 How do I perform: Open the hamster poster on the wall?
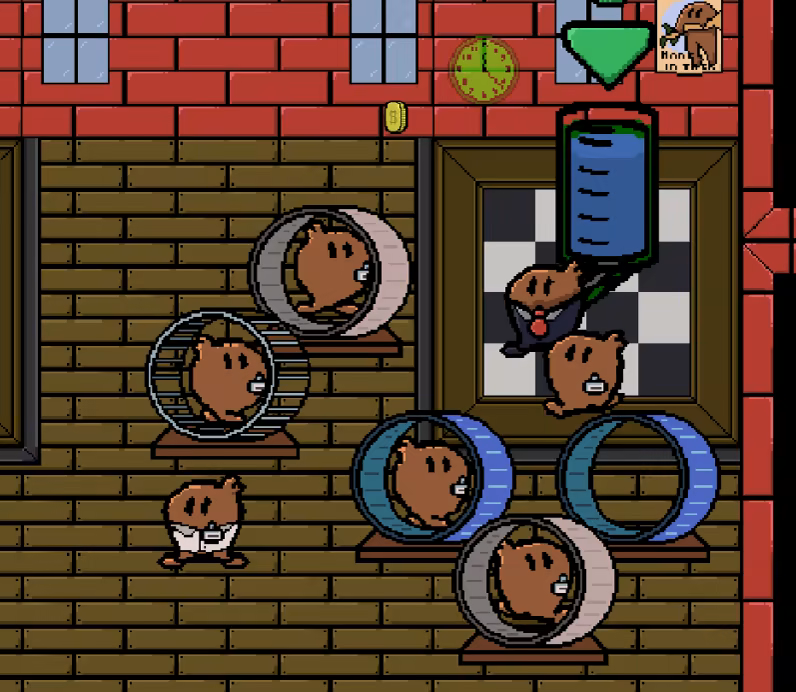pyautogui.click(x=689, y=36)
